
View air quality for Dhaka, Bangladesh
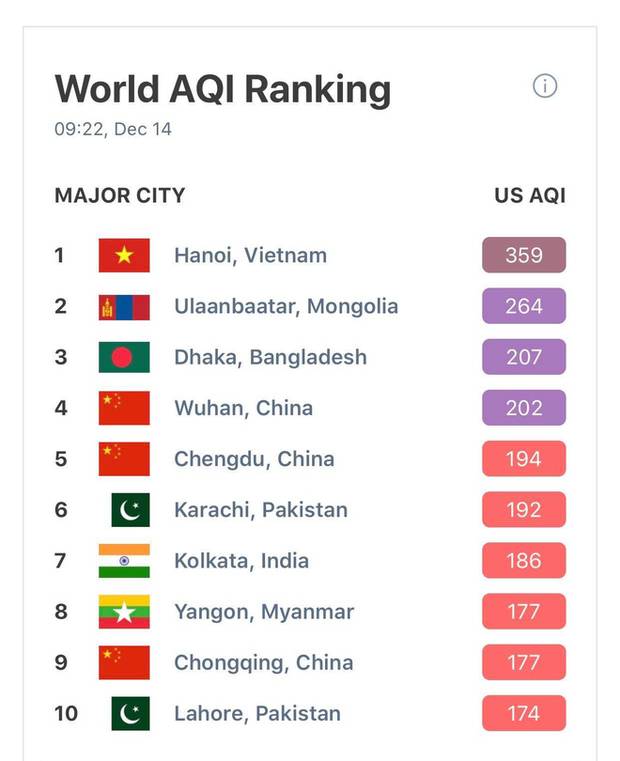(x=270, y=357)
